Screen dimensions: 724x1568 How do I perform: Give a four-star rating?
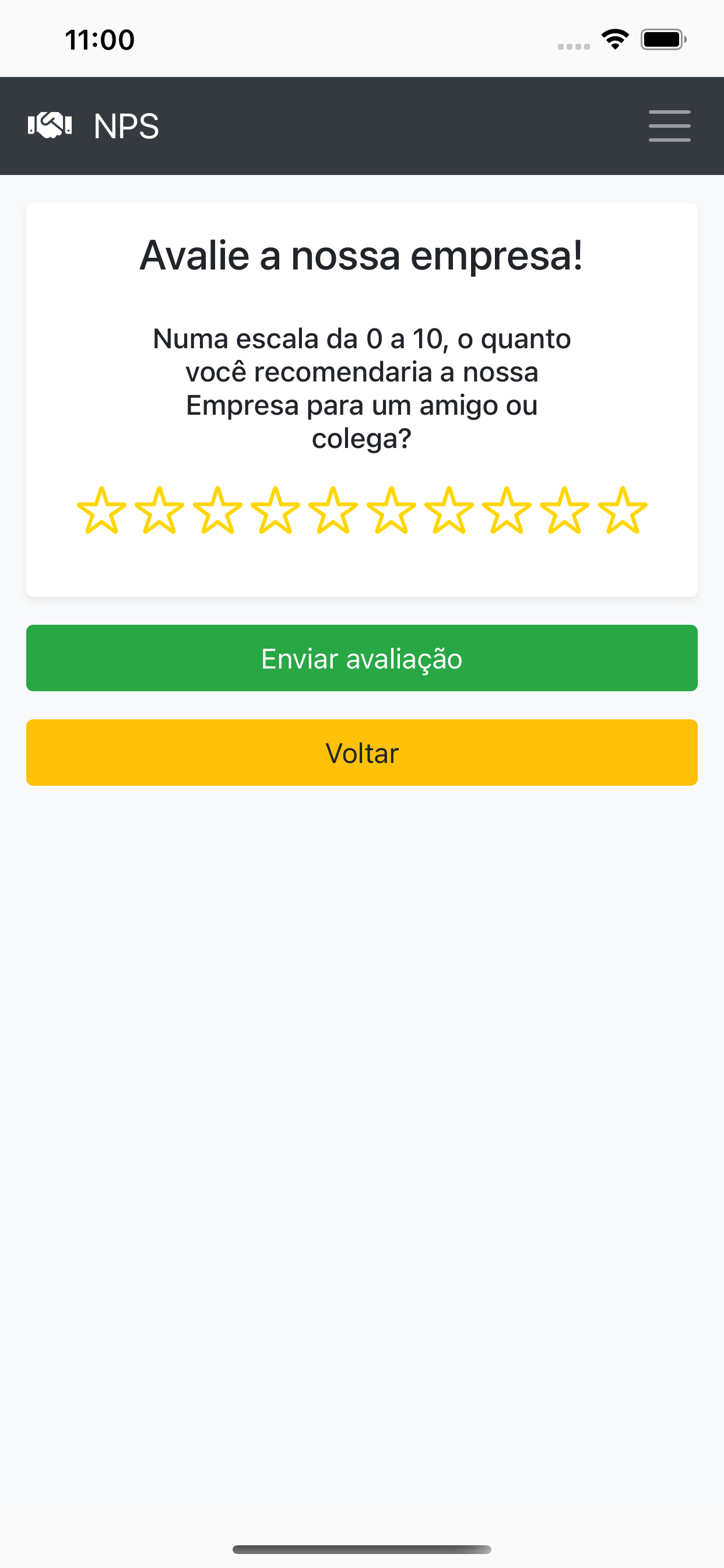tap(275, 512)
